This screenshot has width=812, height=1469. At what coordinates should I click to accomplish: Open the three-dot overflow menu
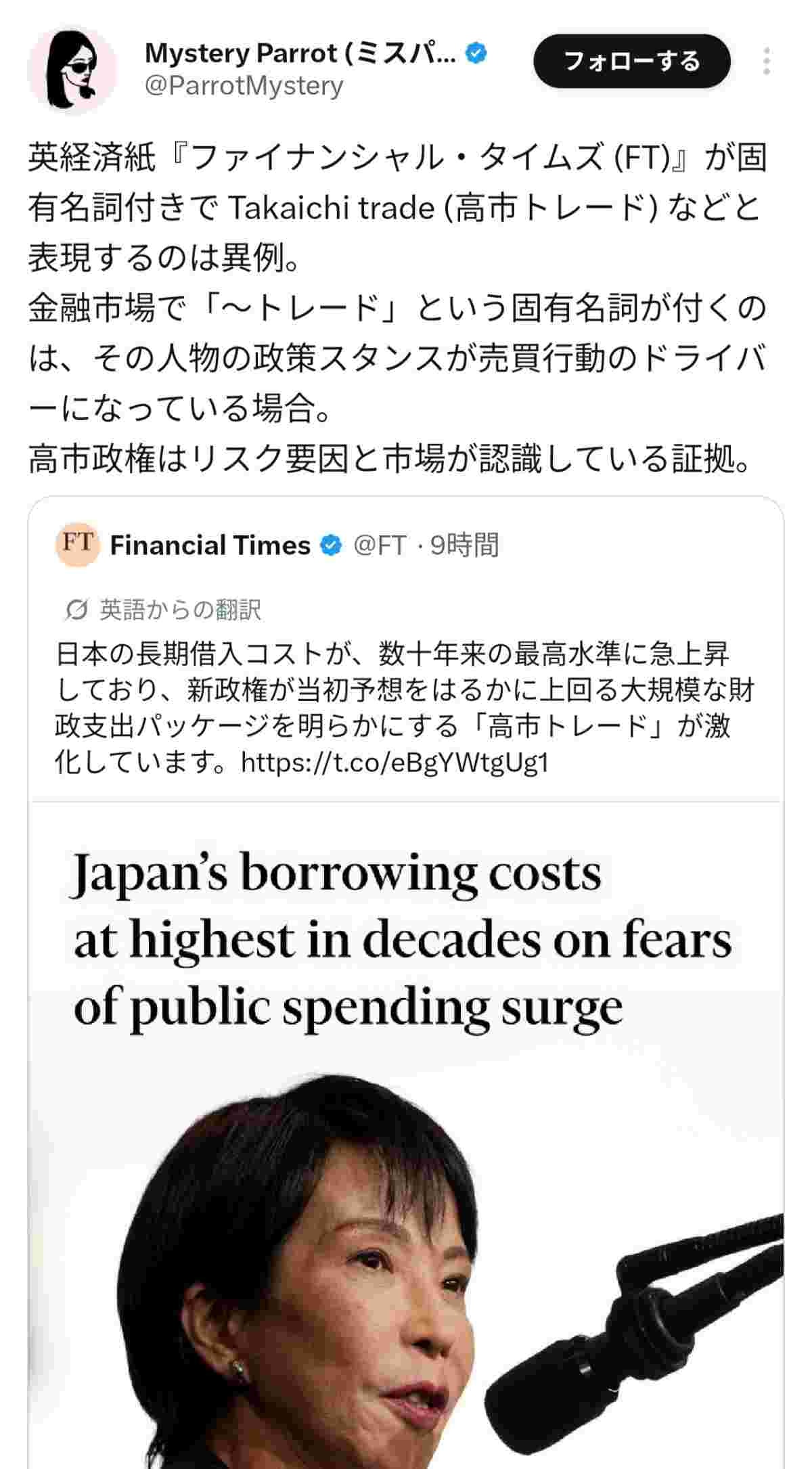click(x=766, y=62)
